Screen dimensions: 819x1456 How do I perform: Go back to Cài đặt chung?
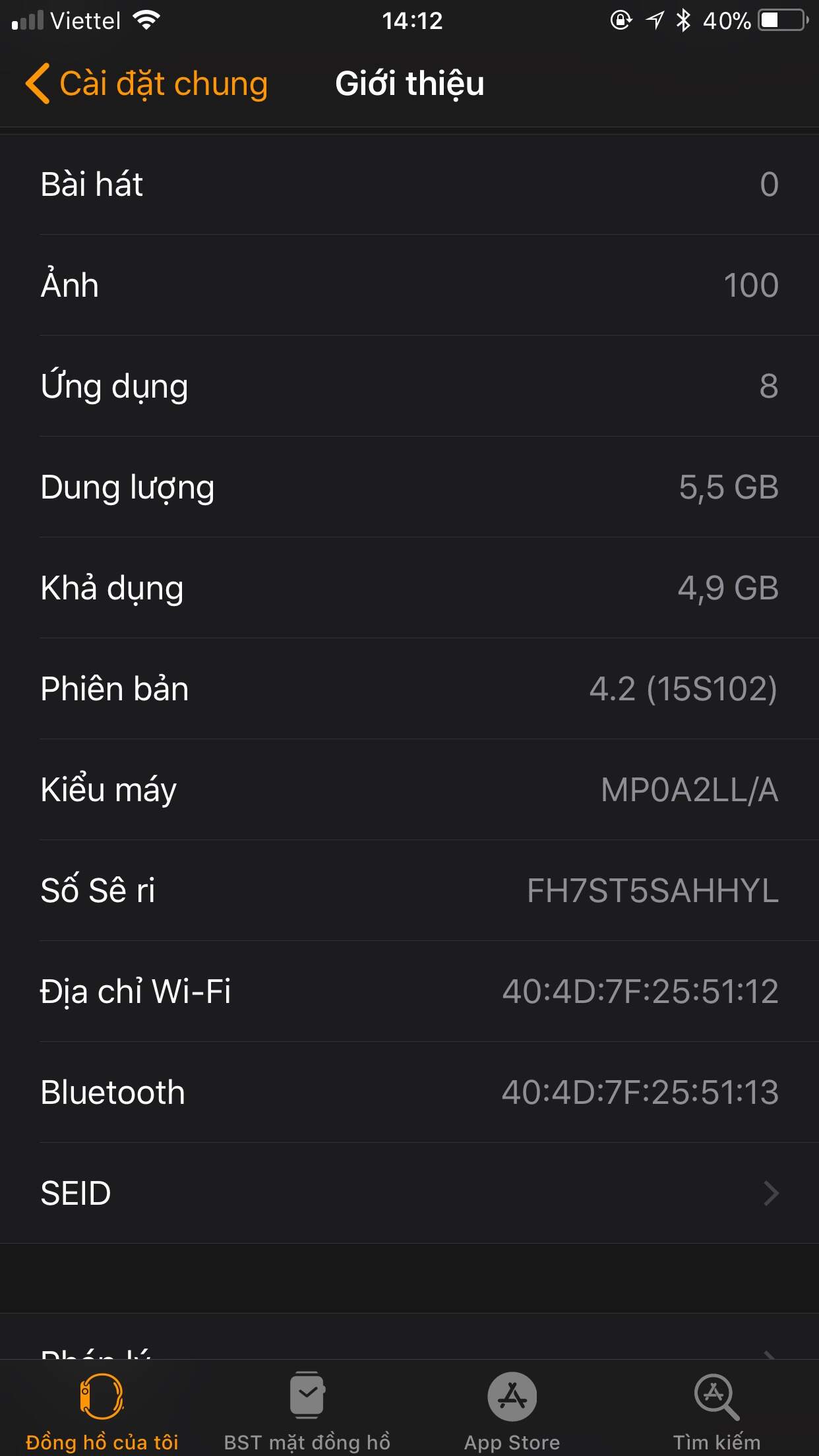tap(146, 84)
